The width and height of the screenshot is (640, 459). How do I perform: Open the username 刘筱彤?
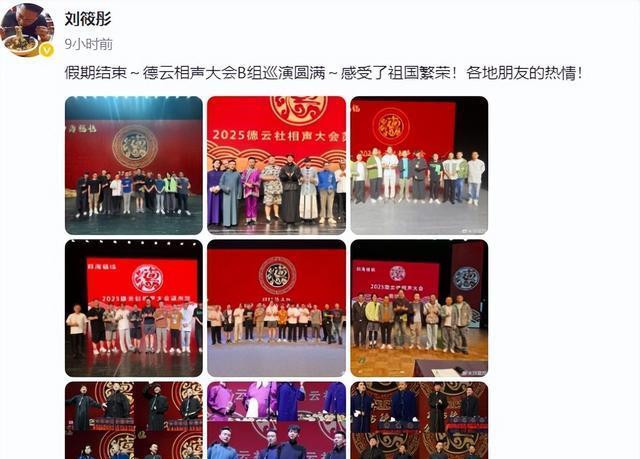89,18
